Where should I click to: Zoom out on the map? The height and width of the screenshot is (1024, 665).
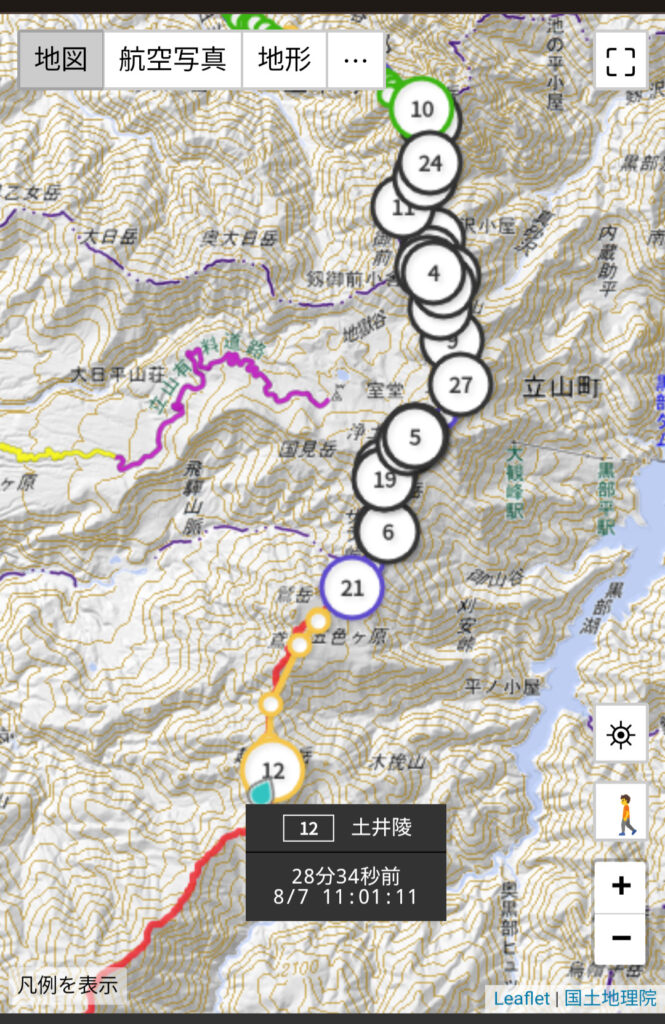(x=620, y=937)
